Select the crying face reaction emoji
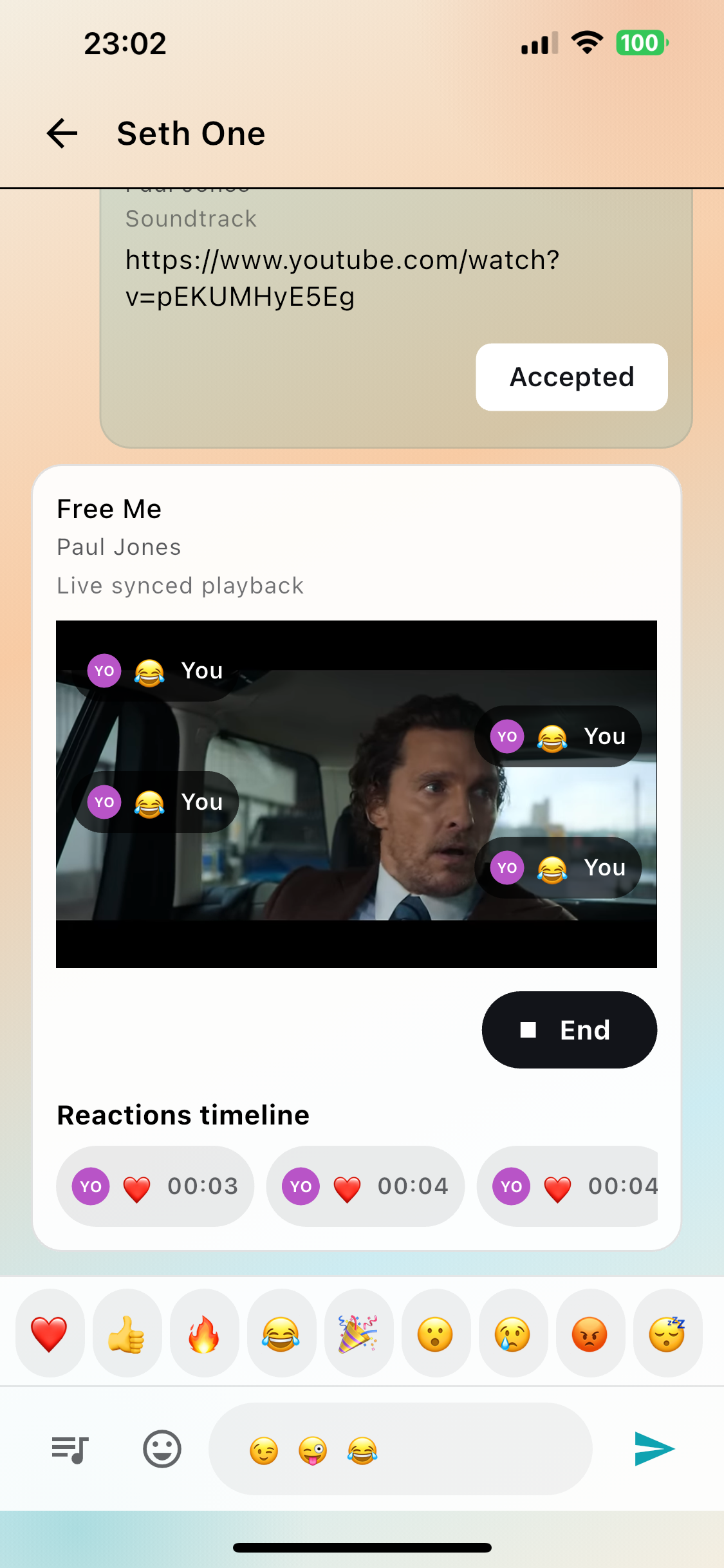Image resolution: width=724 pixels, height=1568 pixels. coord(513,1334)
